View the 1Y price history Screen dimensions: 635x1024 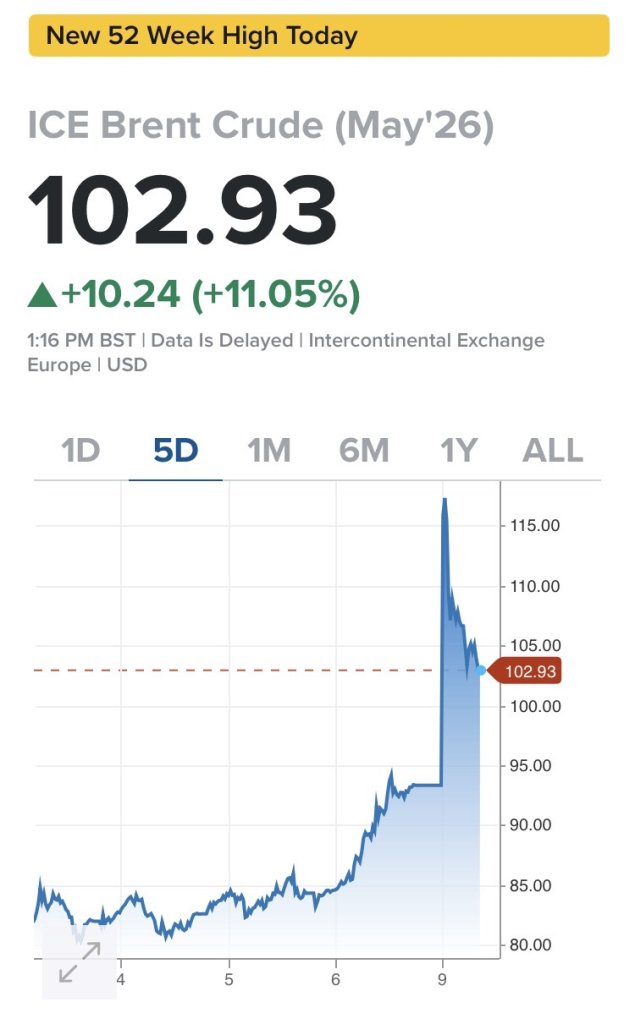pyautogui.click(x=459, y=450)
